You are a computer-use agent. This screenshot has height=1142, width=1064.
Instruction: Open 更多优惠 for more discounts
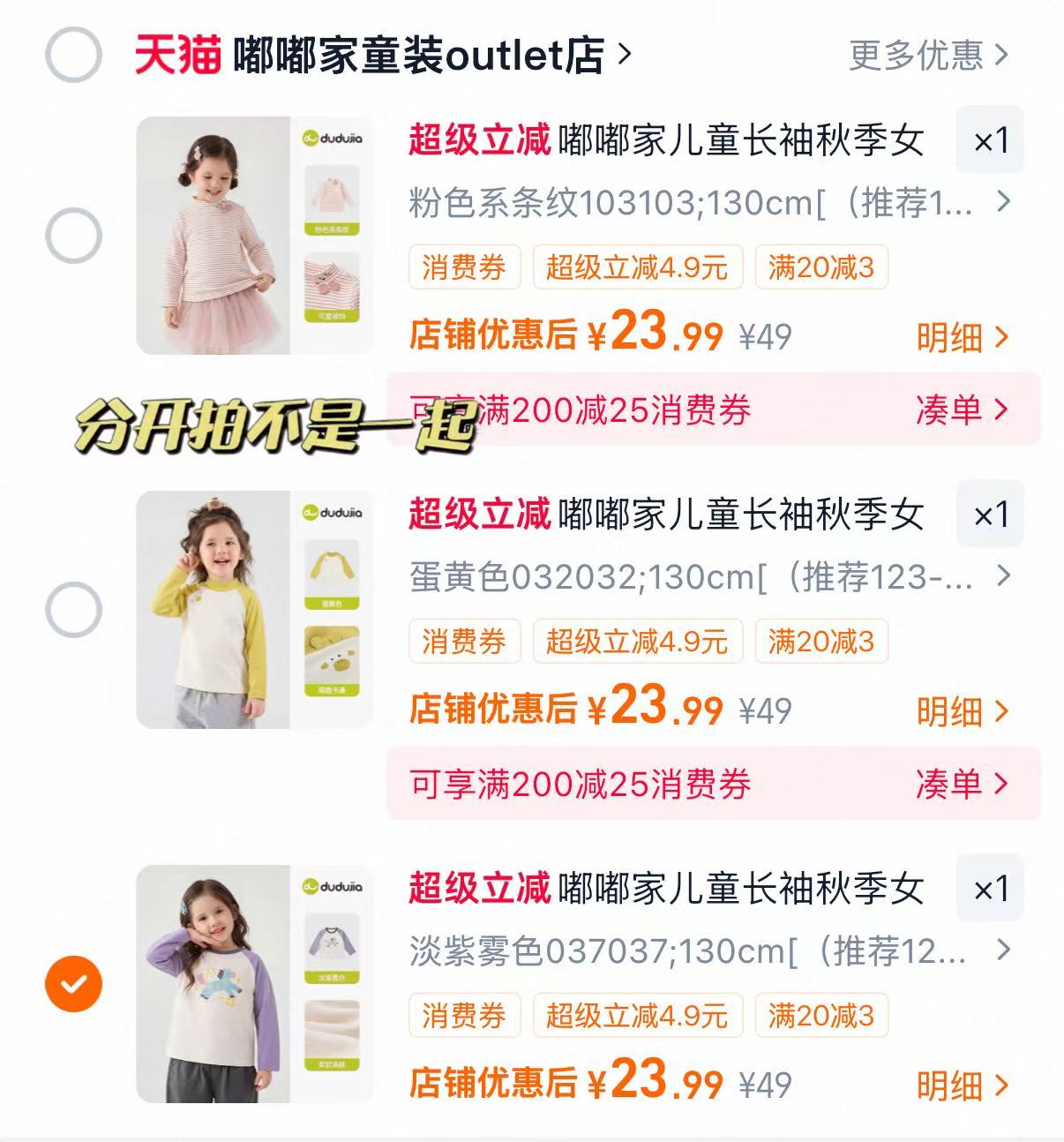pos(928,55)
